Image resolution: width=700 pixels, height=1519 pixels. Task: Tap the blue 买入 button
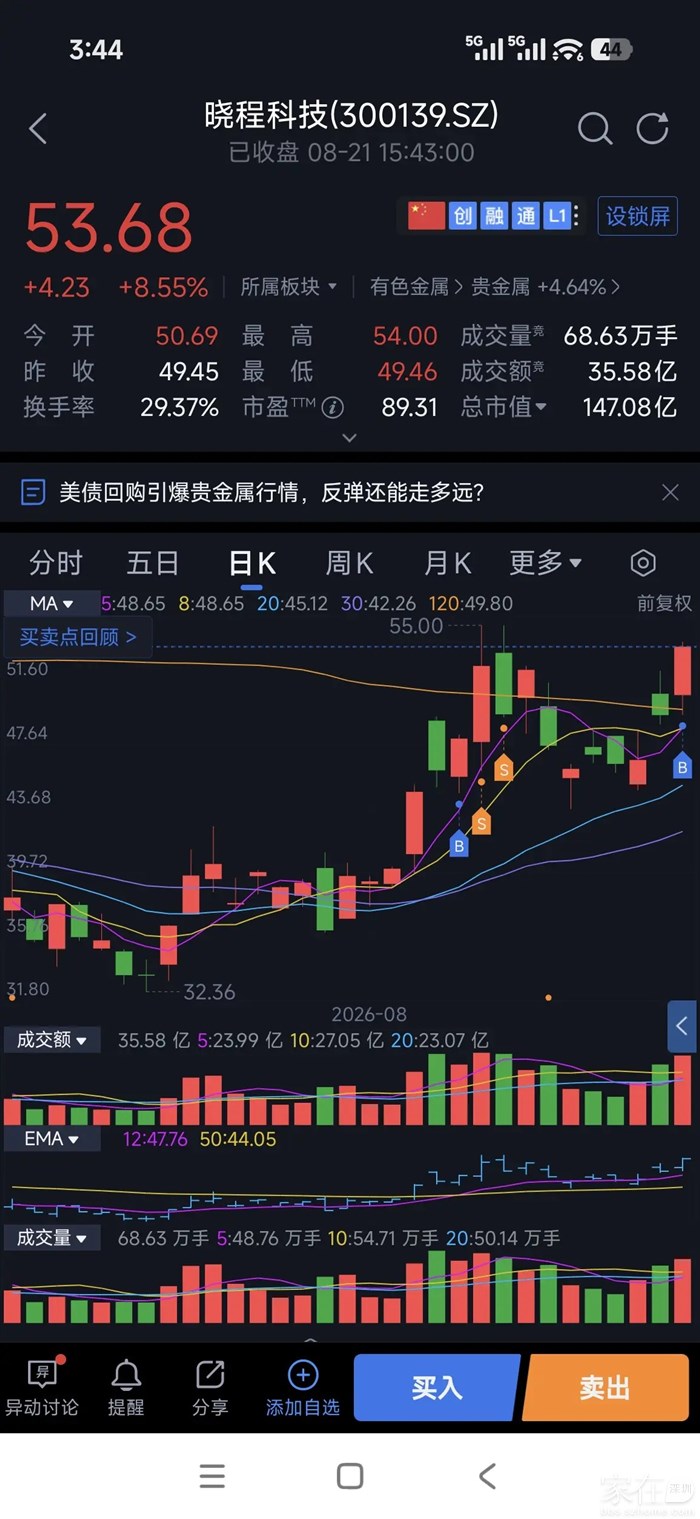(x=437, y=1387)
